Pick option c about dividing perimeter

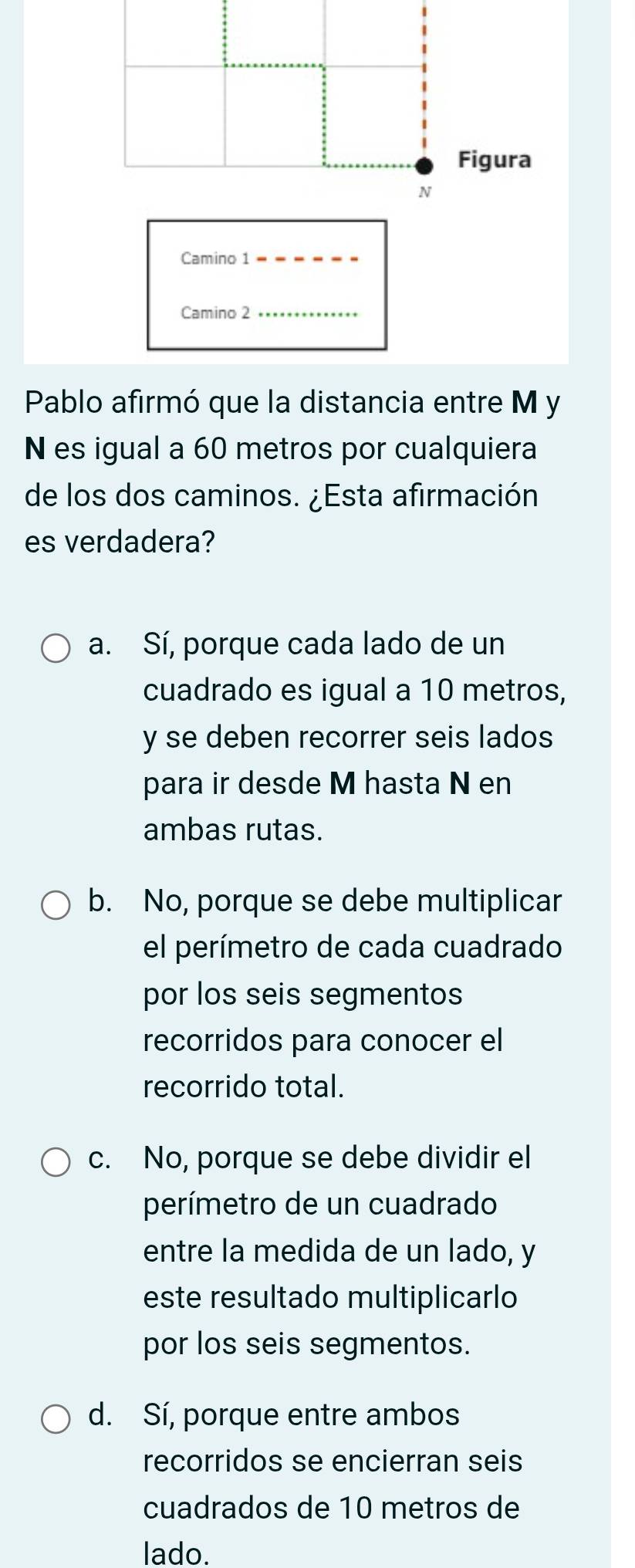[x=56, y=1162]
